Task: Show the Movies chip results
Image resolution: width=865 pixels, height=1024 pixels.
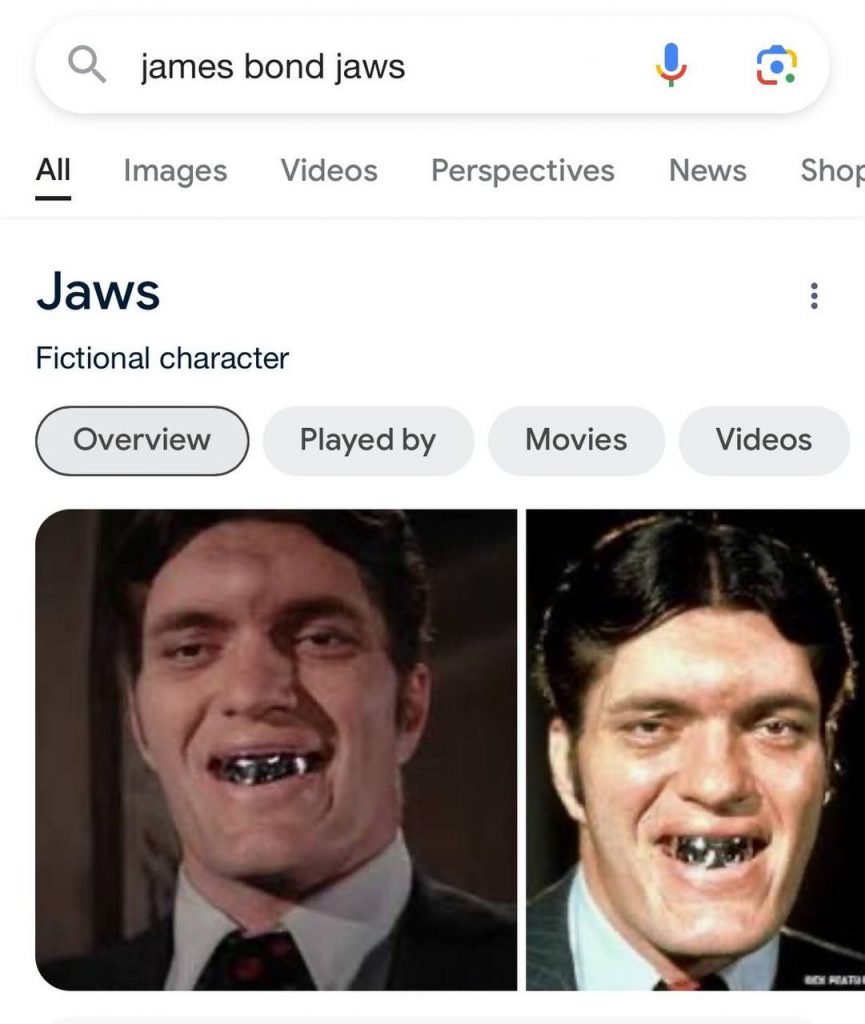Action: (x=576, y=440)
